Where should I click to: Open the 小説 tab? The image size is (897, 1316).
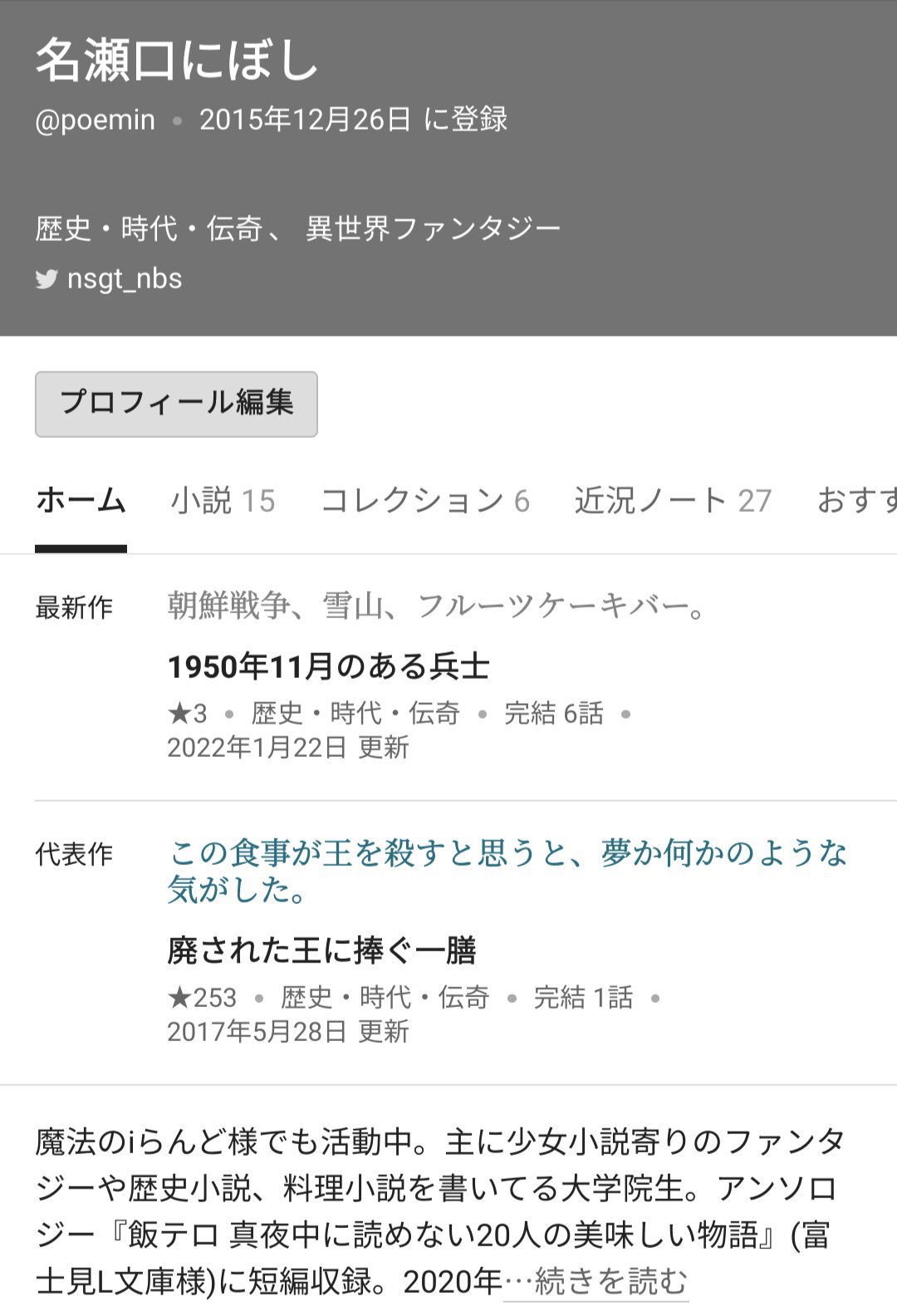point(223,501)
